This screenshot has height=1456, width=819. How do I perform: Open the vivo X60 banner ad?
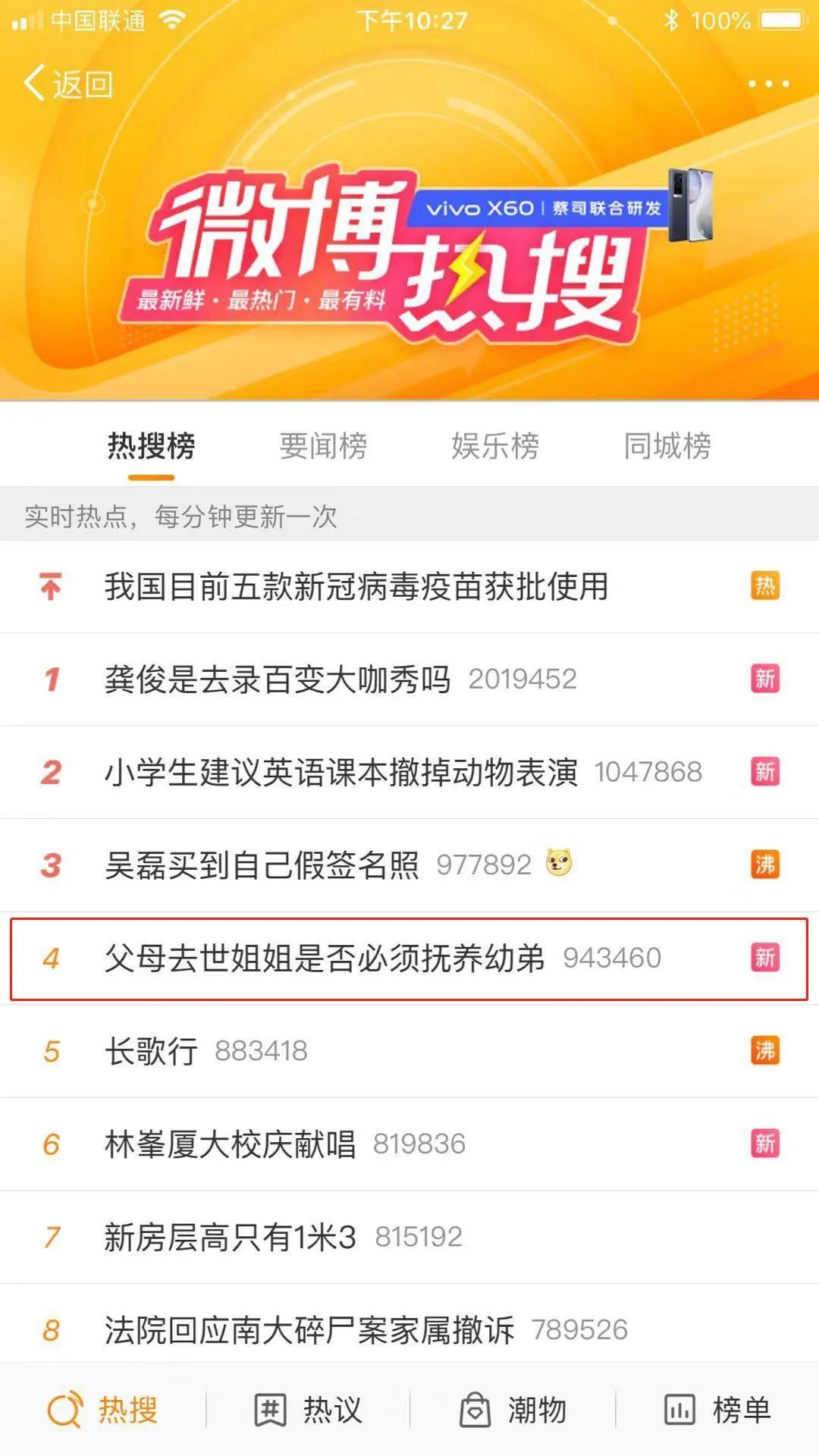pyautogui.click(x=561, y=207)
